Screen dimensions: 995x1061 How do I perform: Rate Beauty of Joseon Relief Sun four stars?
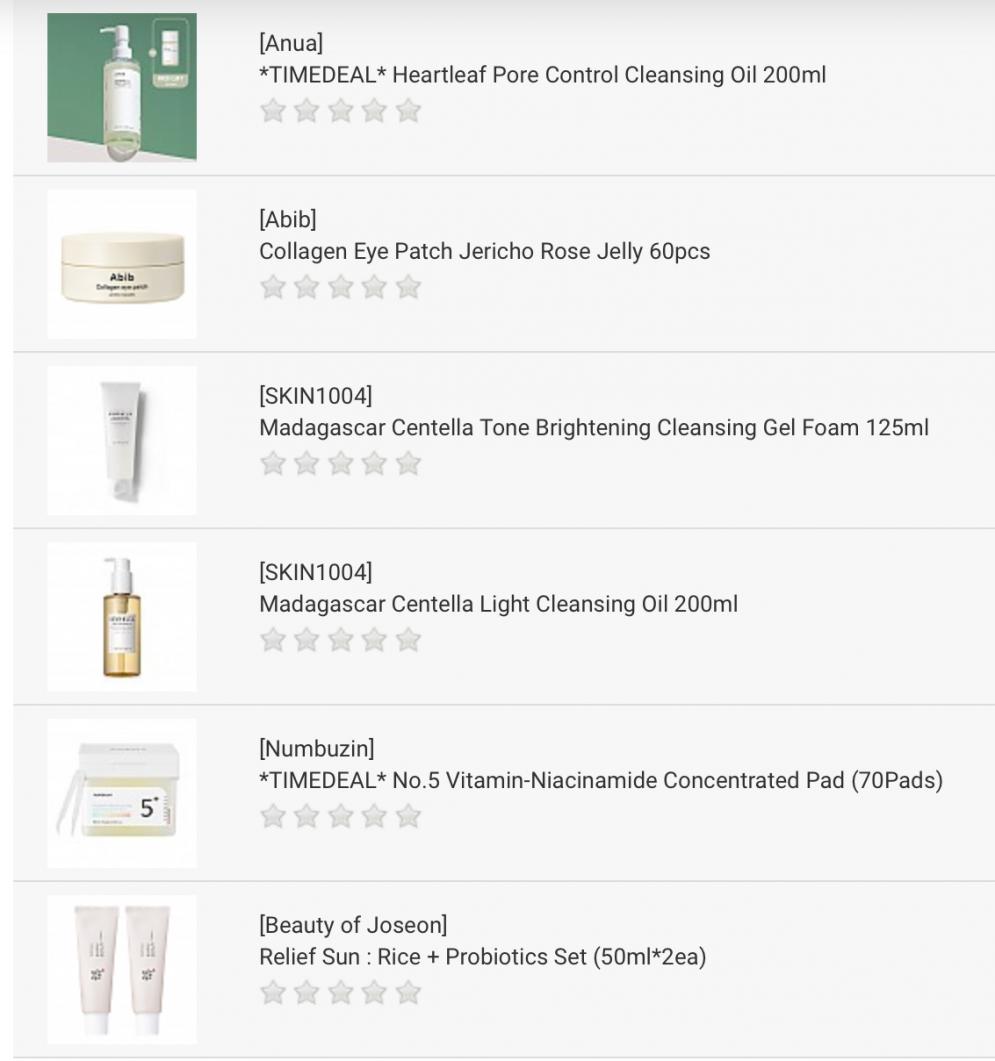click(374, 993)
